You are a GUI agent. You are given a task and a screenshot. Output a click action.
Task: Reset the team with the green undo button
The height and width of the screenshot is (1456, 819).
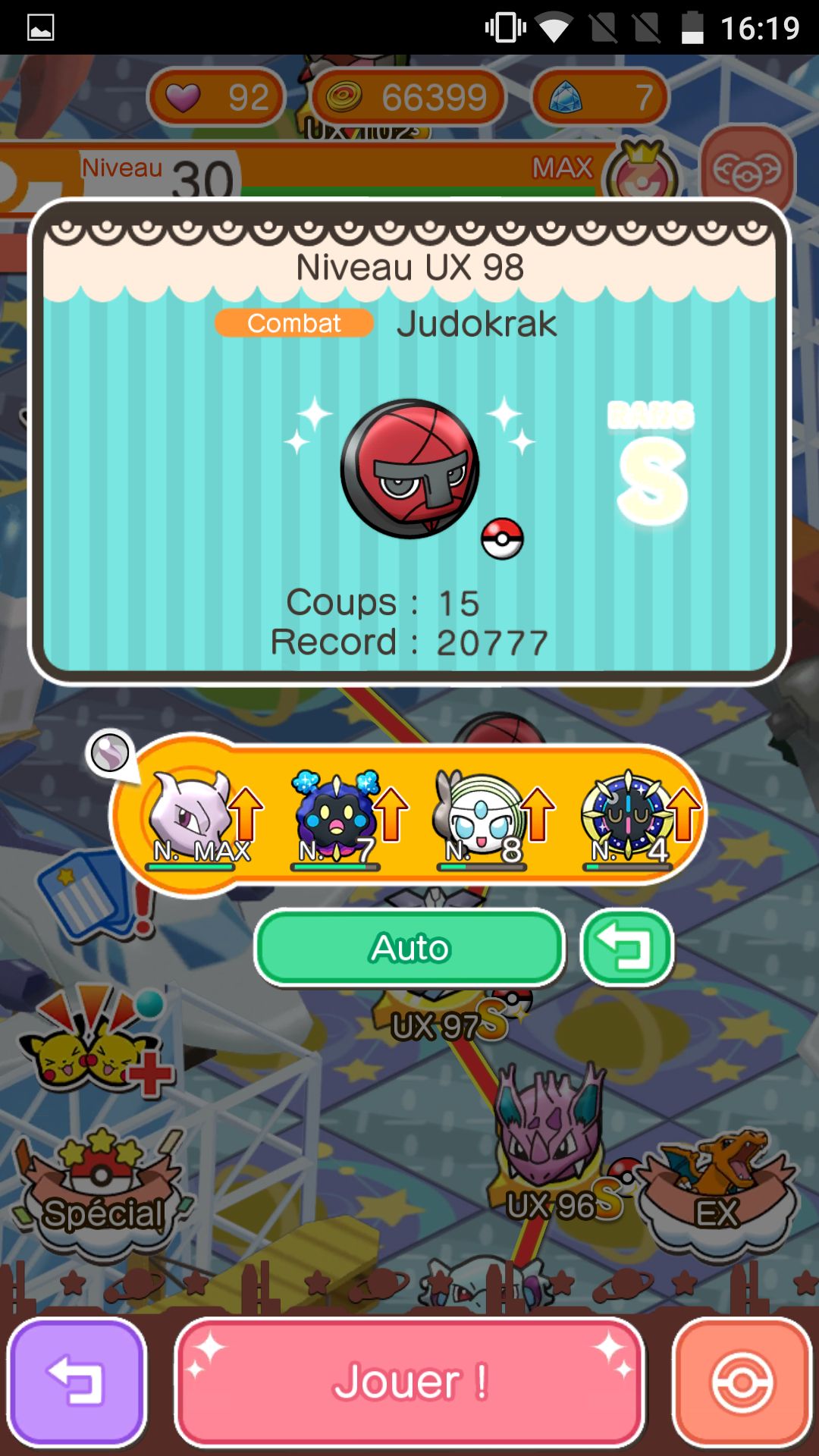pos(627,948)
